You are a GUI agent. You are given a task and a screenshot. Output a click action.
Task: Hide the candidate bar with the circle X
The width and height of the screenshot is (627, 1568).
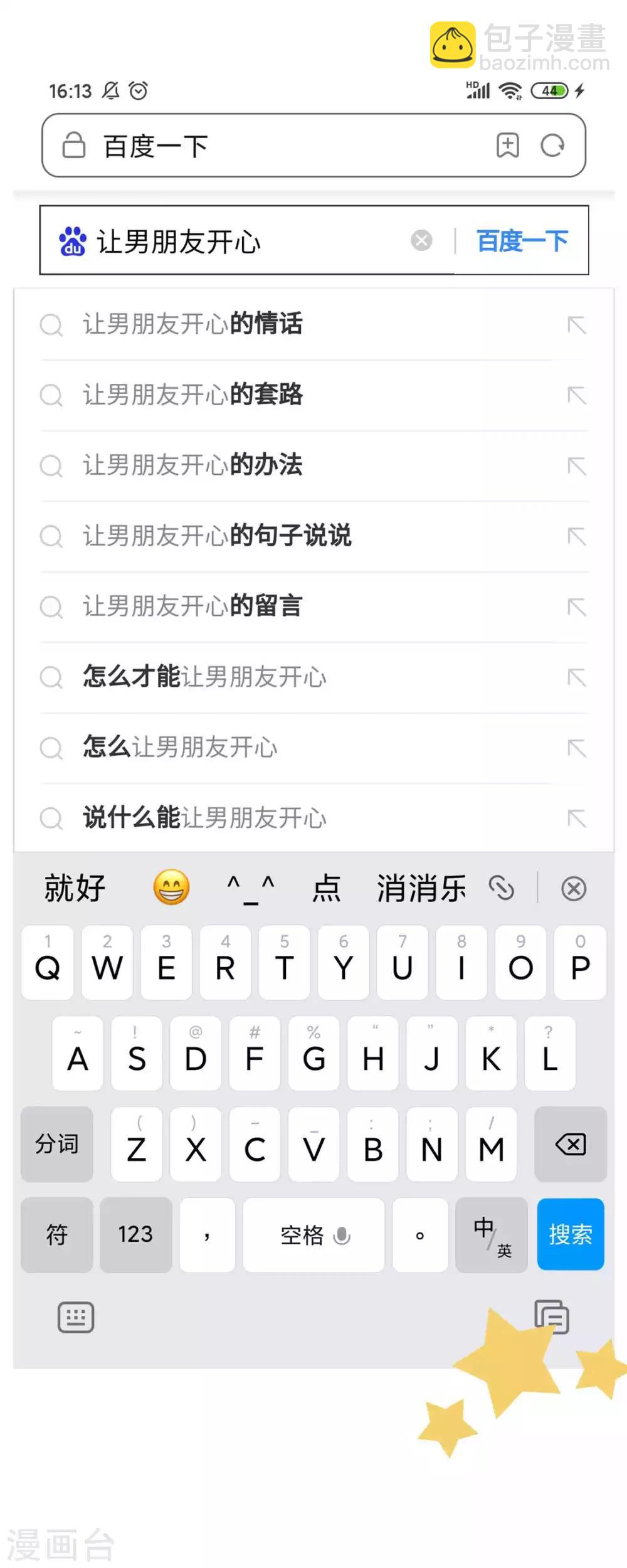[x=574, y=887]
